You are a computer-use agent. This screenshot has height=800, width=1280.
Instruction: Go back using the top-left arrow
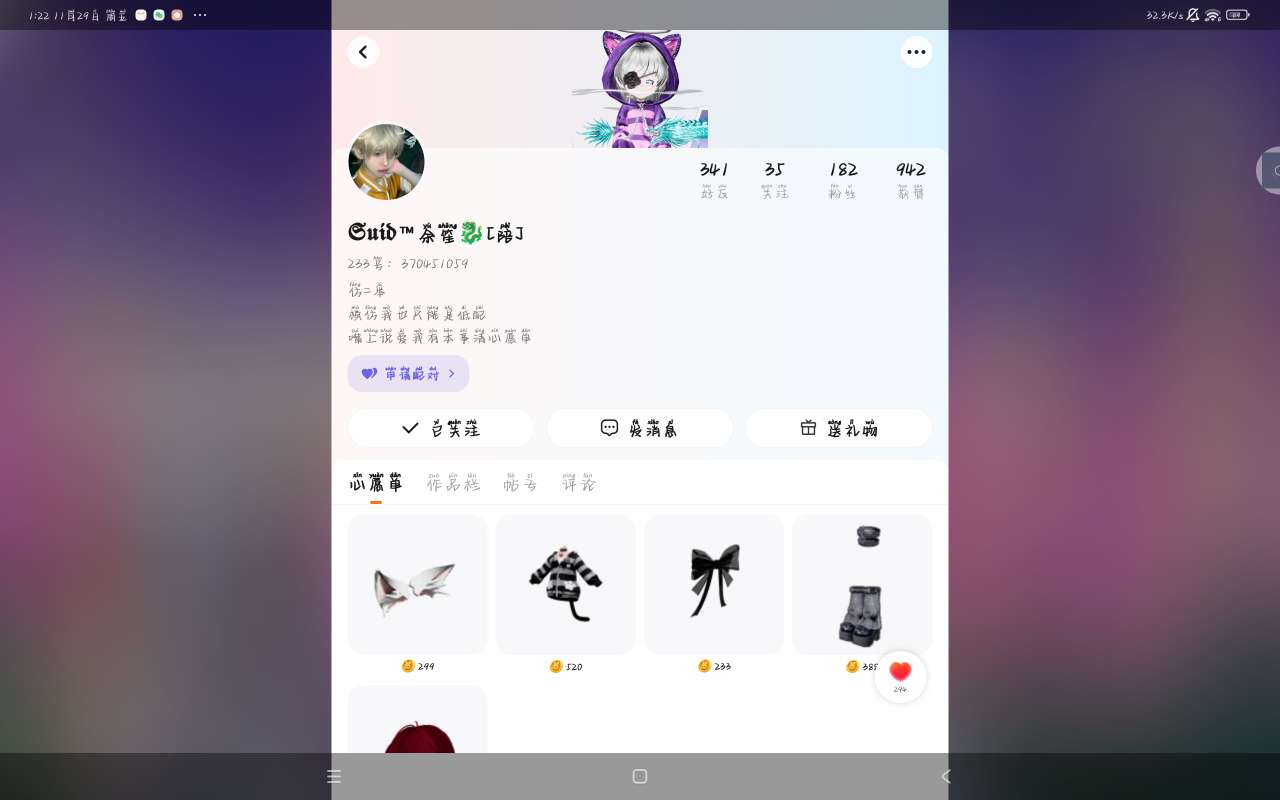[363, 52]
